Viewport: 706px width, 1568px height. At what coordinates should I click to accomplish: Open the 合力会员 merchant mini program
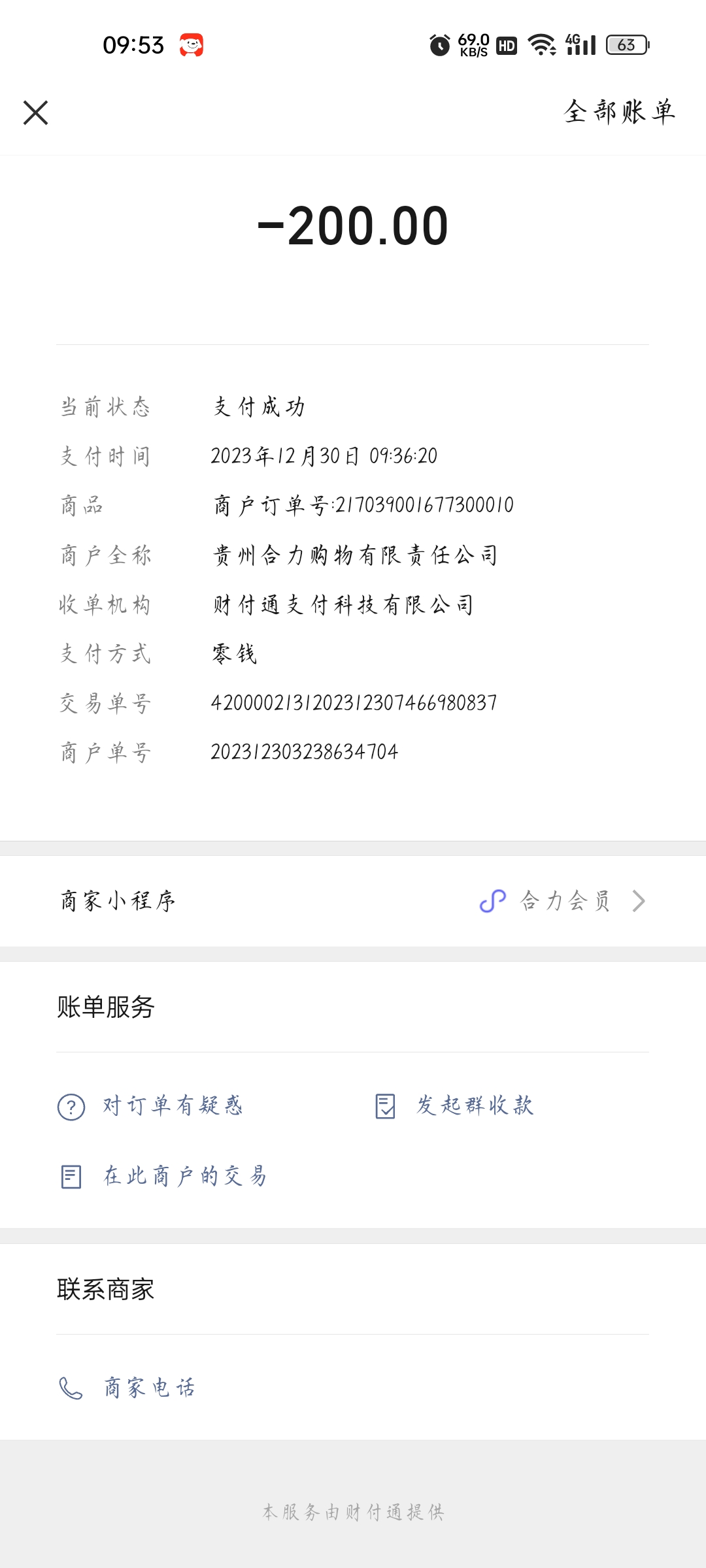point(562,901)
